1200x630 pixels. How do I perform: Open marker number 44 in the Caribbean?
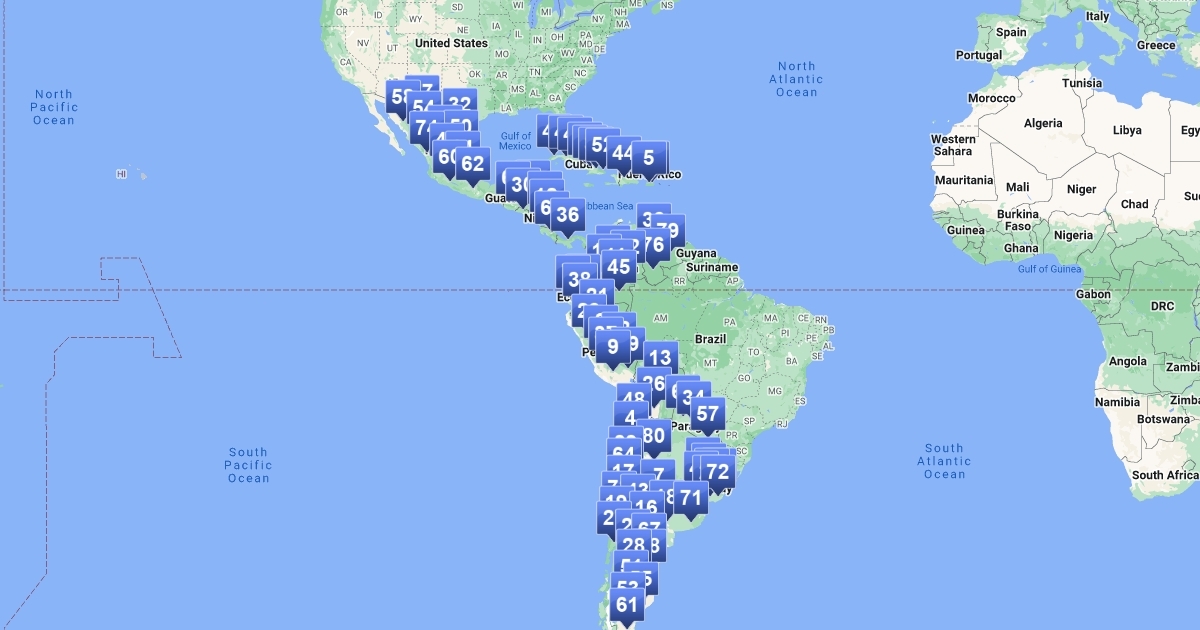click(x=623, y=153)
